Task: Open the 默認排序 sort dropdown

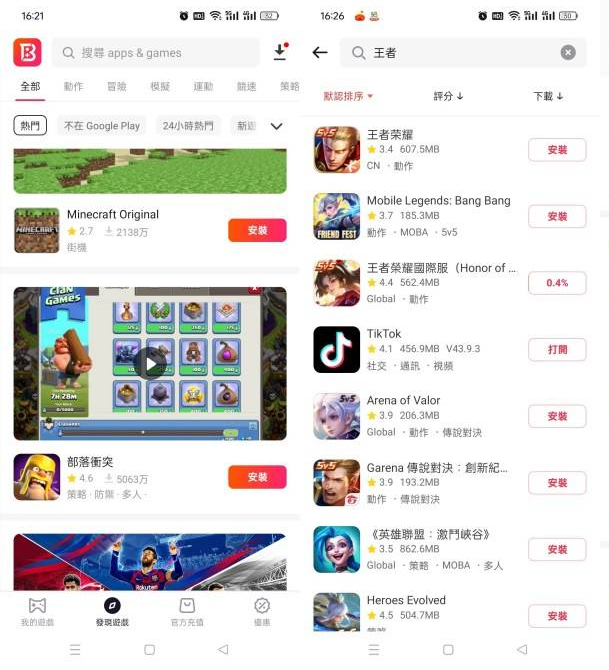Action: point(348,97)
